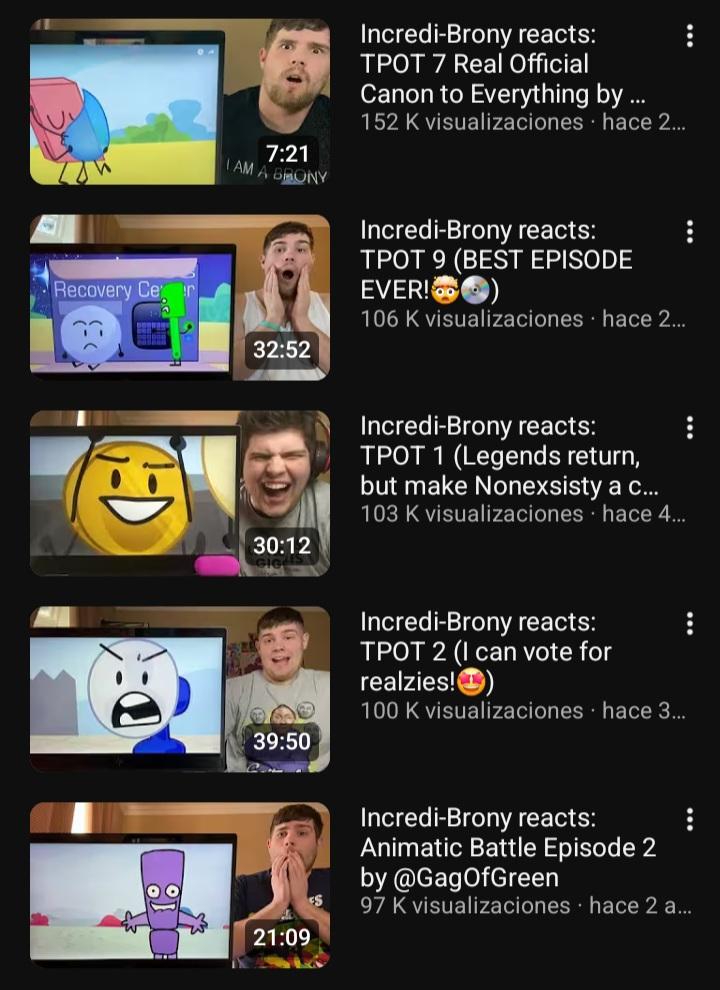Open options menu for TPOT 2 video

click(690, 624)
